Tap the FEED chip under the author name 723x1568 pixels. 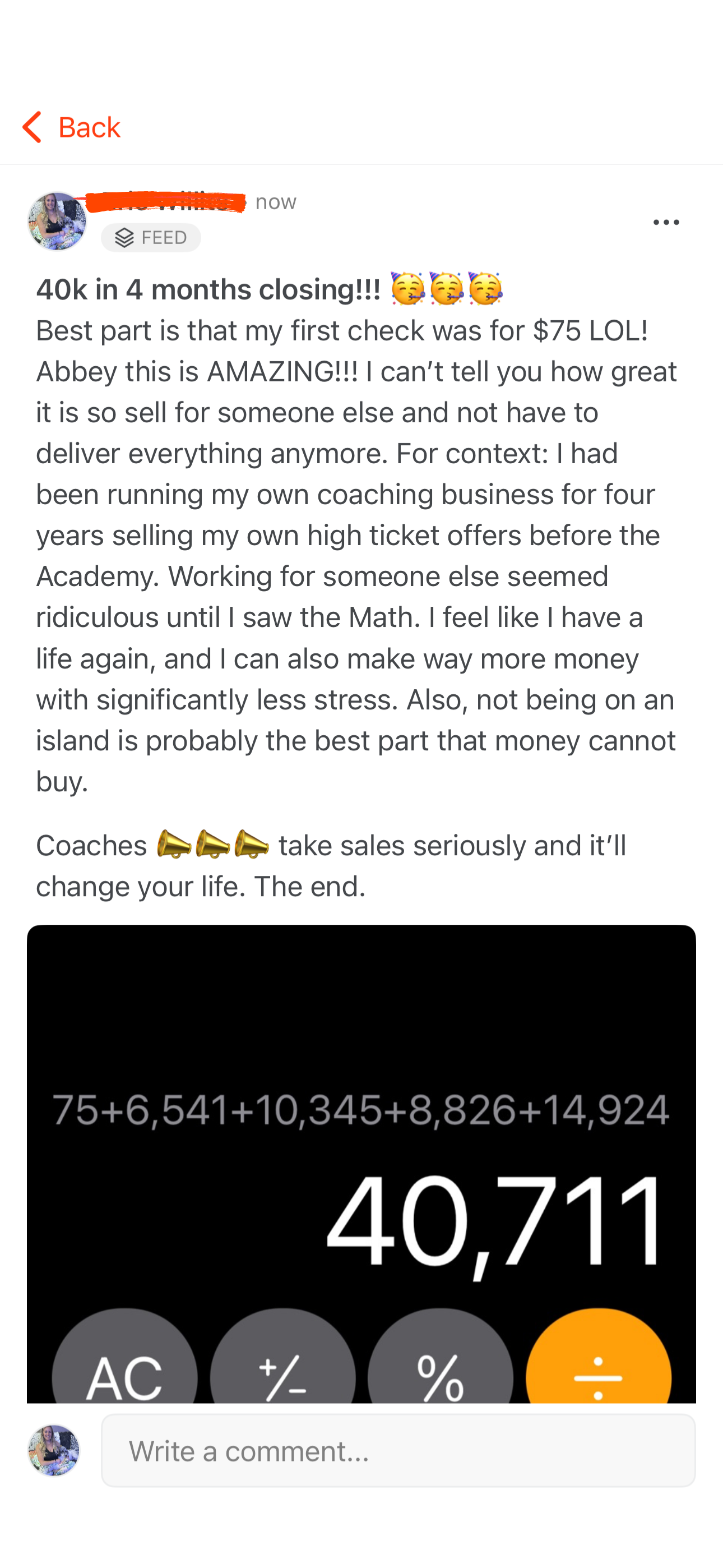click(151, 237)
